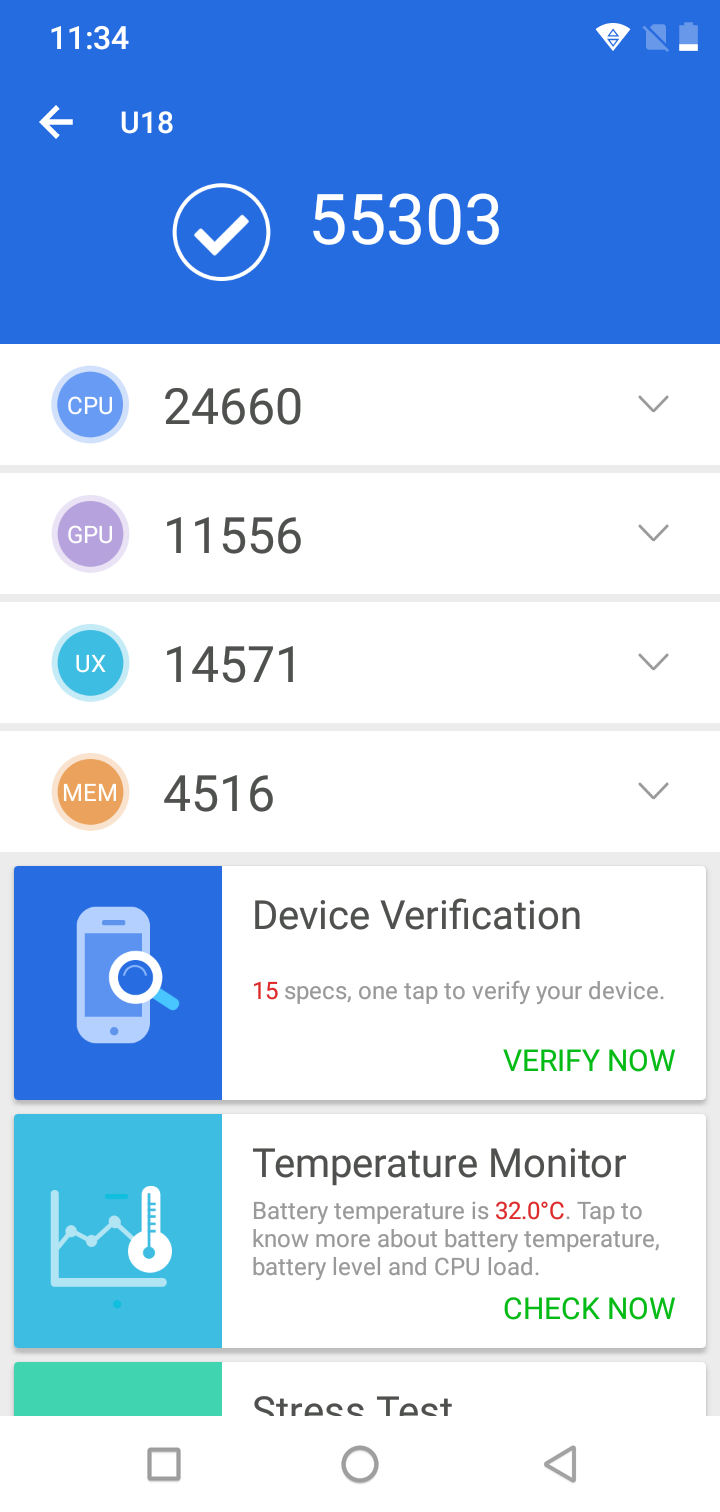Open recent apps from the navigation bar
This screenshot has width=720, height=1512.
(x=164, y=1464)
